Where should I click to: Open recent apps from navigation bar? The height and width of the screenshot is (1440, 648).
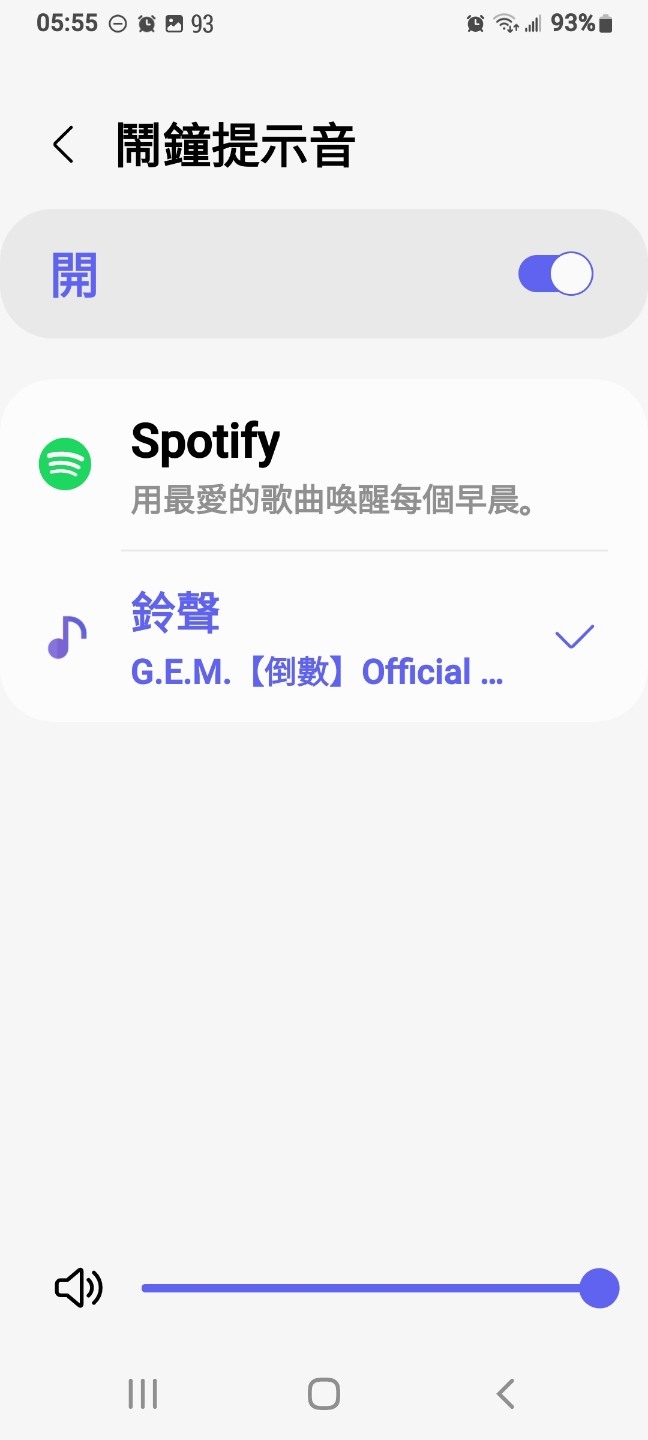(x=143, y=1394)
